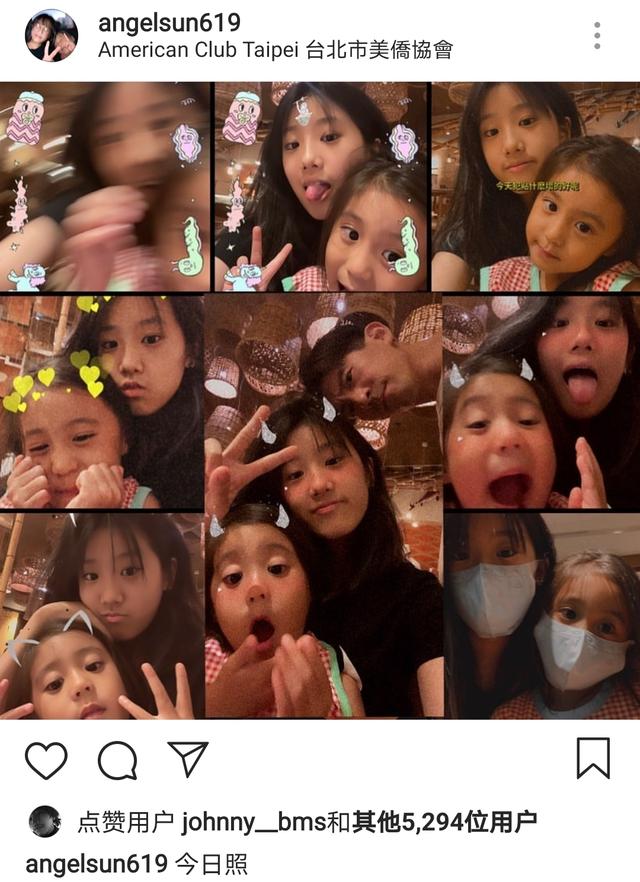Open the post's three-dot overflow menu
Viewport: 640px width, 882px height.
pyautogui.click(x=597, y=36)
